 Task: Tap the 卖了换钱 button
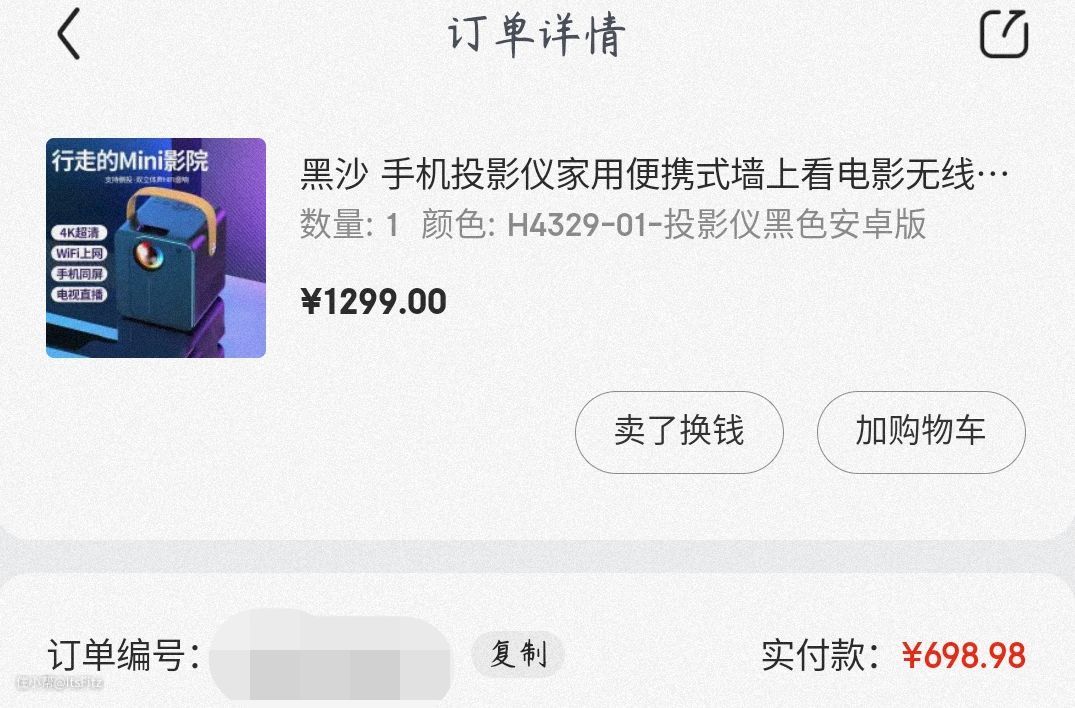click(x=678, y=432)
